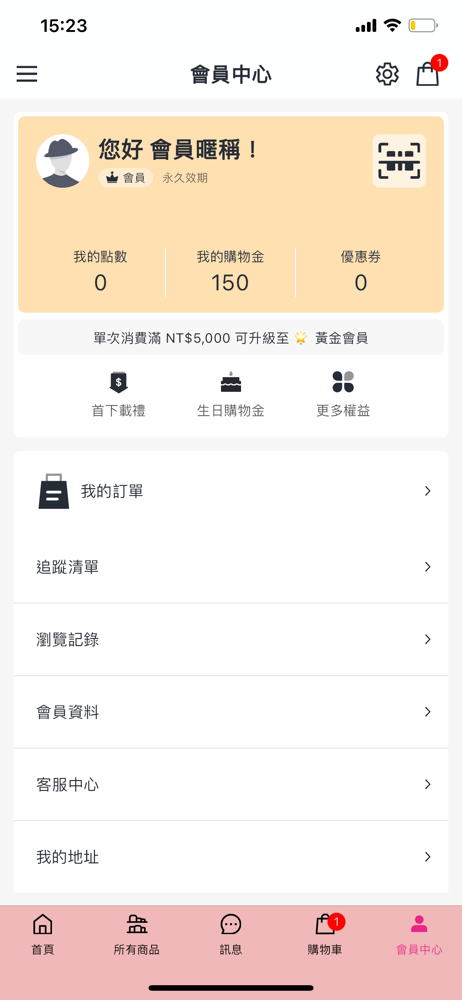Open the settings gear icon
Image resolution: width=462 pixels, height=1000 pixels.
(387, 74)
